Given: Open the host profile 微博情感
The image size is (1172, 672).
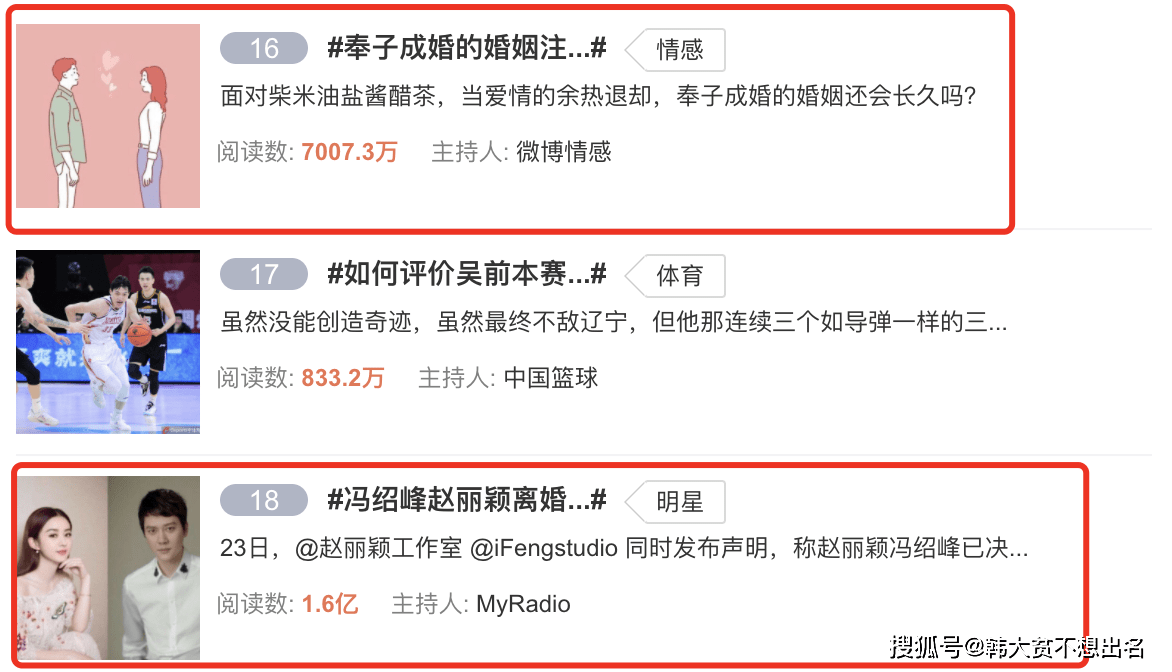Looking at the screenshot, I should tap(563, 152).
